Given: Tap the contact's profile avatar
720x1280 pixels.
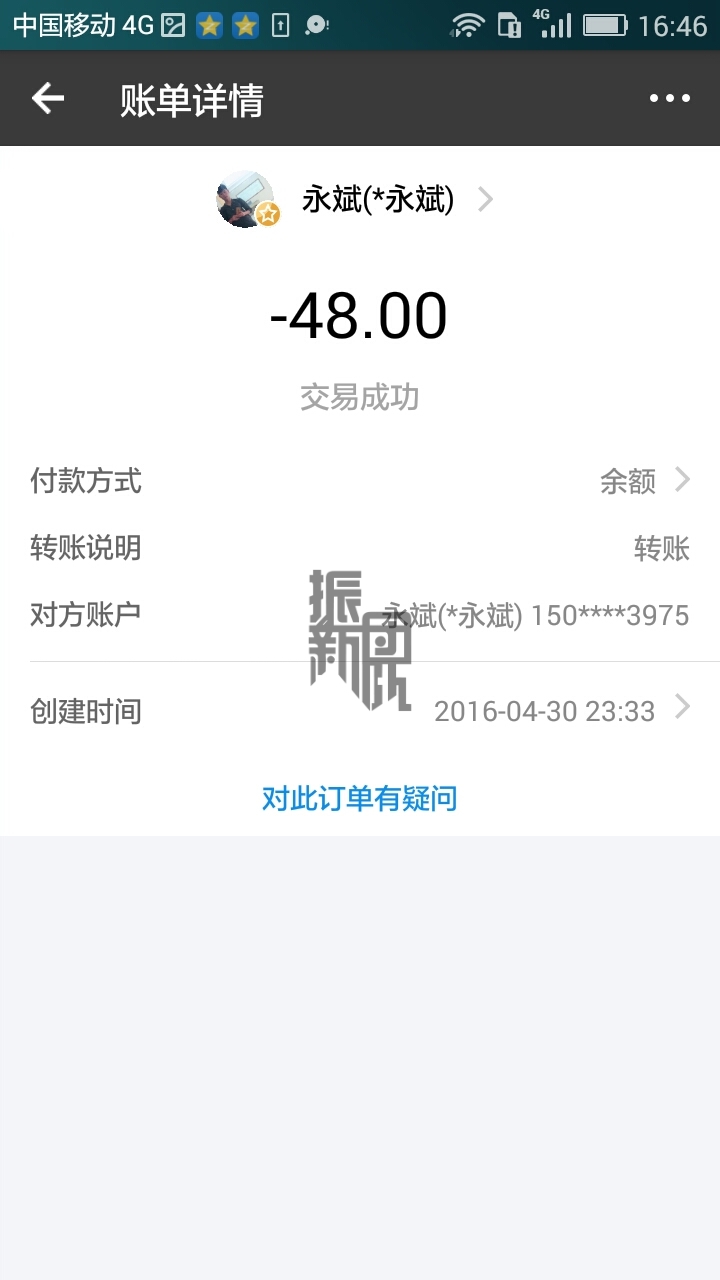Looking at the screenshot, I should [243, 199].
